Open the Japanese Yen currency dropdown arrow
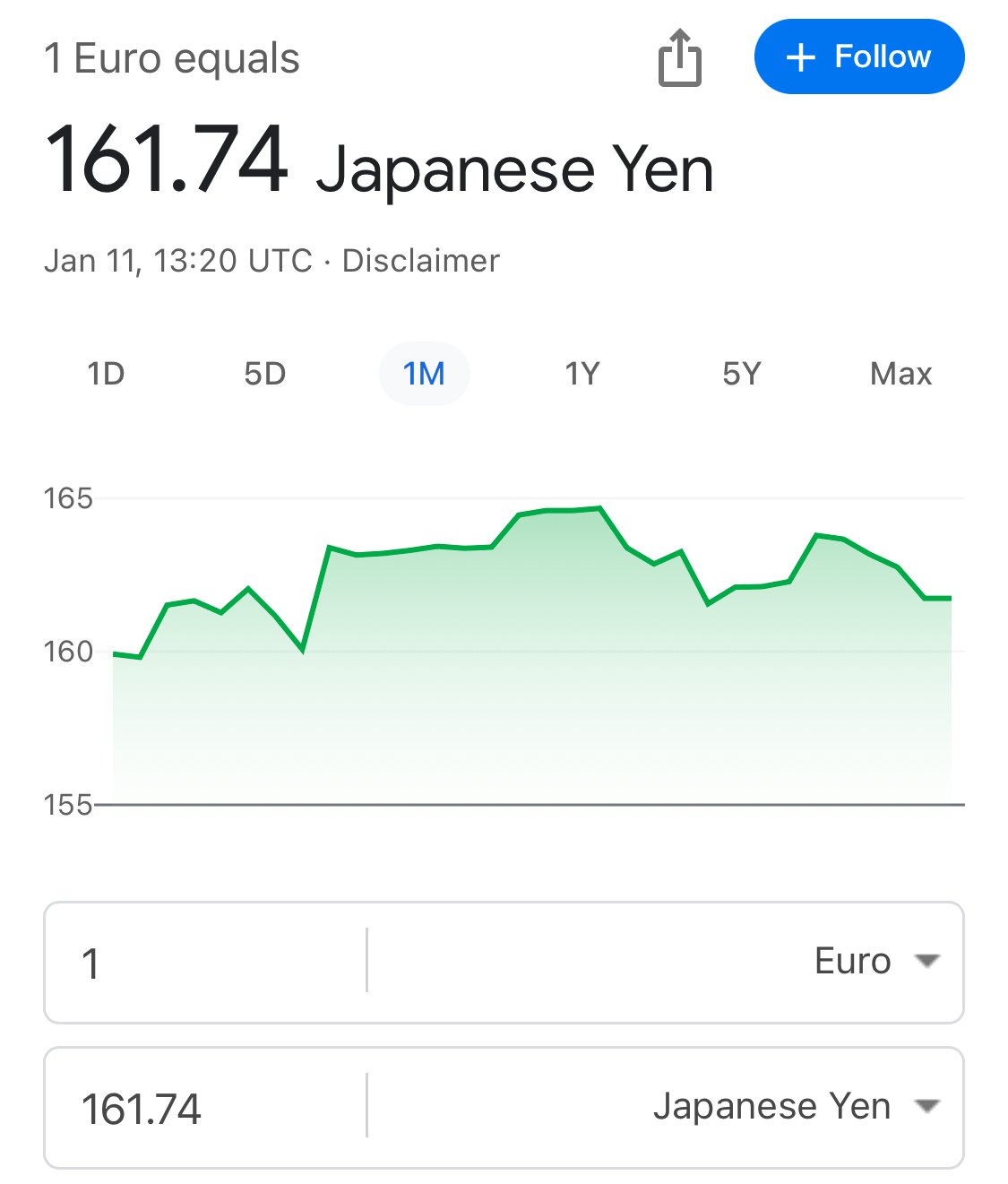Screen dimensions: 1008x1184 927,1106
